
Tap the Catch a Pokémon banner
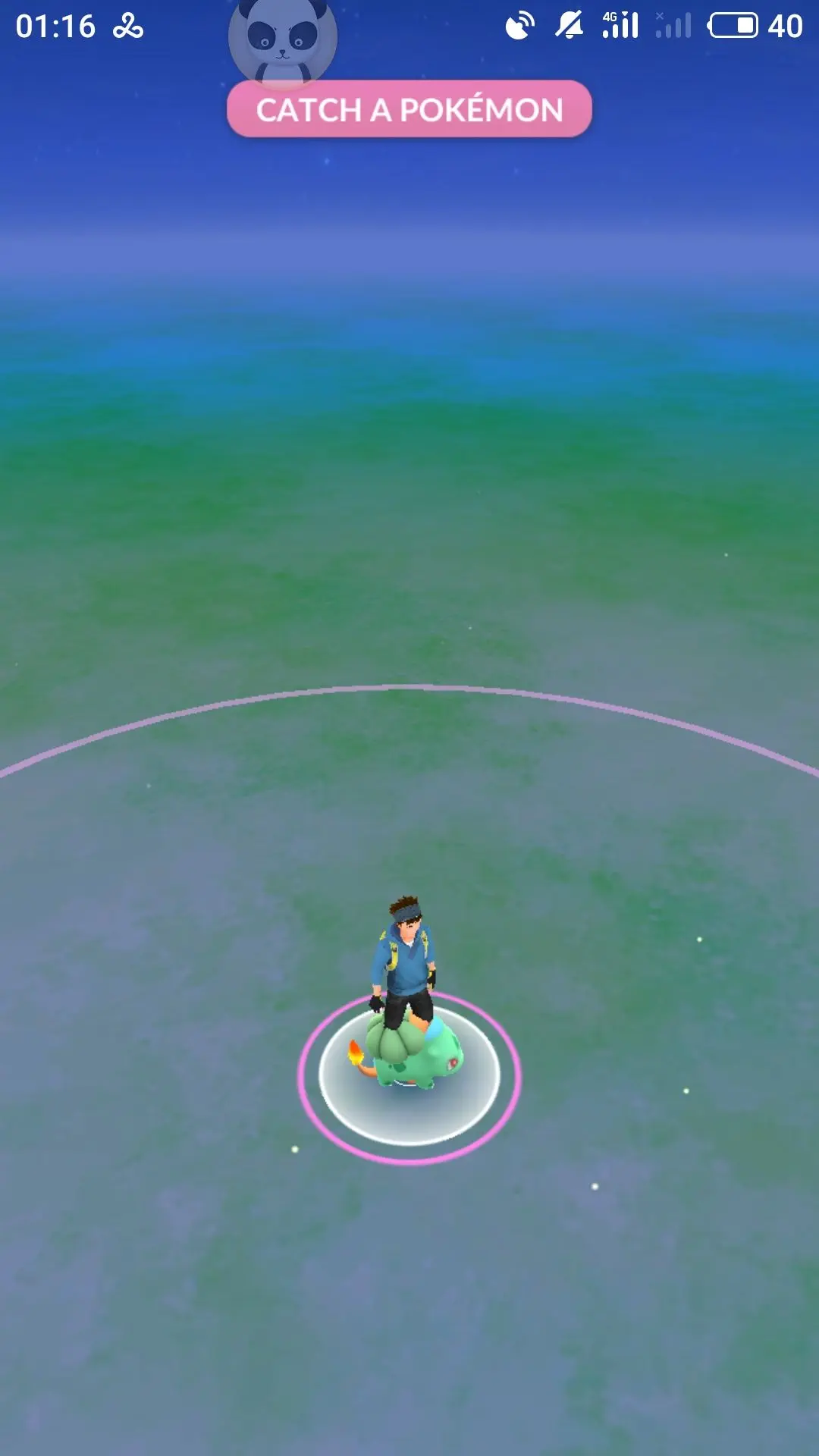[409, 109]
